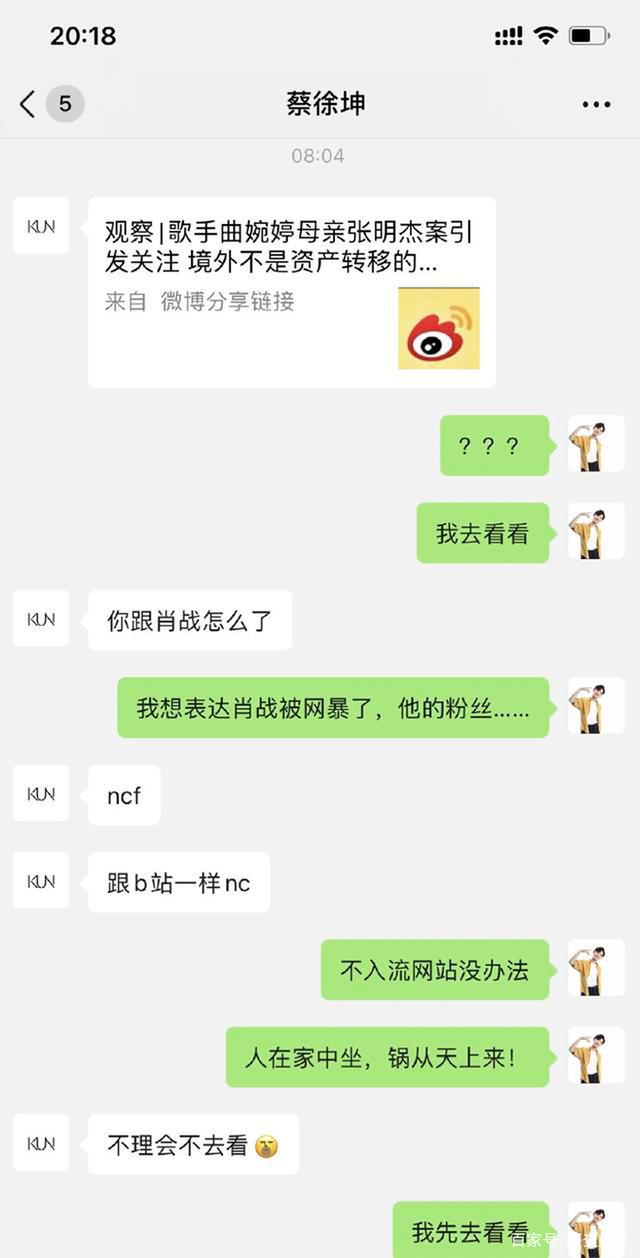Tap my avatar beside "我去看看"
The image size is (640, 1258).
pyautogui.click(x=596, y=532)
